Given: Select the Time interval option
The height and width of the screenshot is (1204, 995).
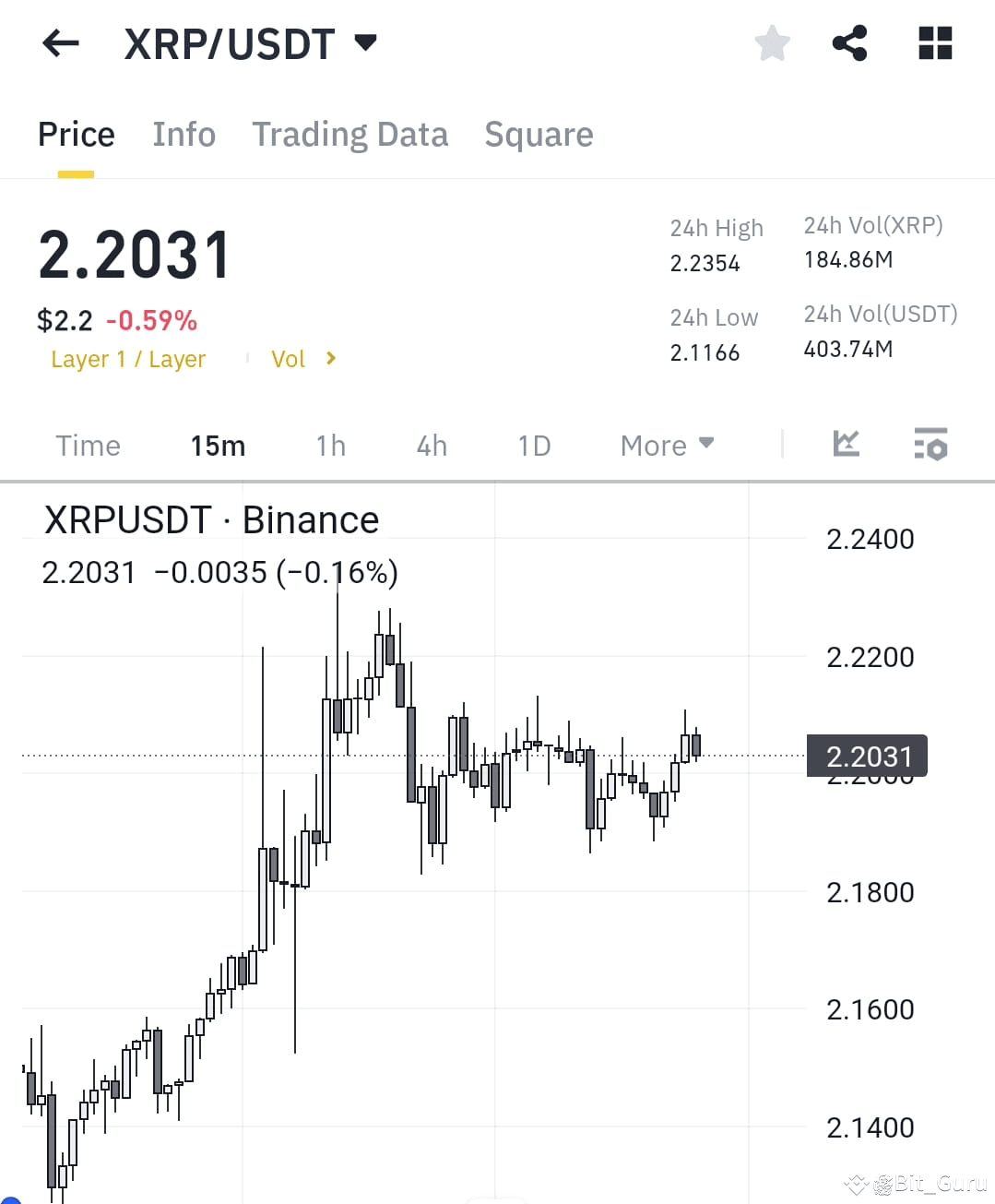Looking at the screenshot, I should point(88,446).
